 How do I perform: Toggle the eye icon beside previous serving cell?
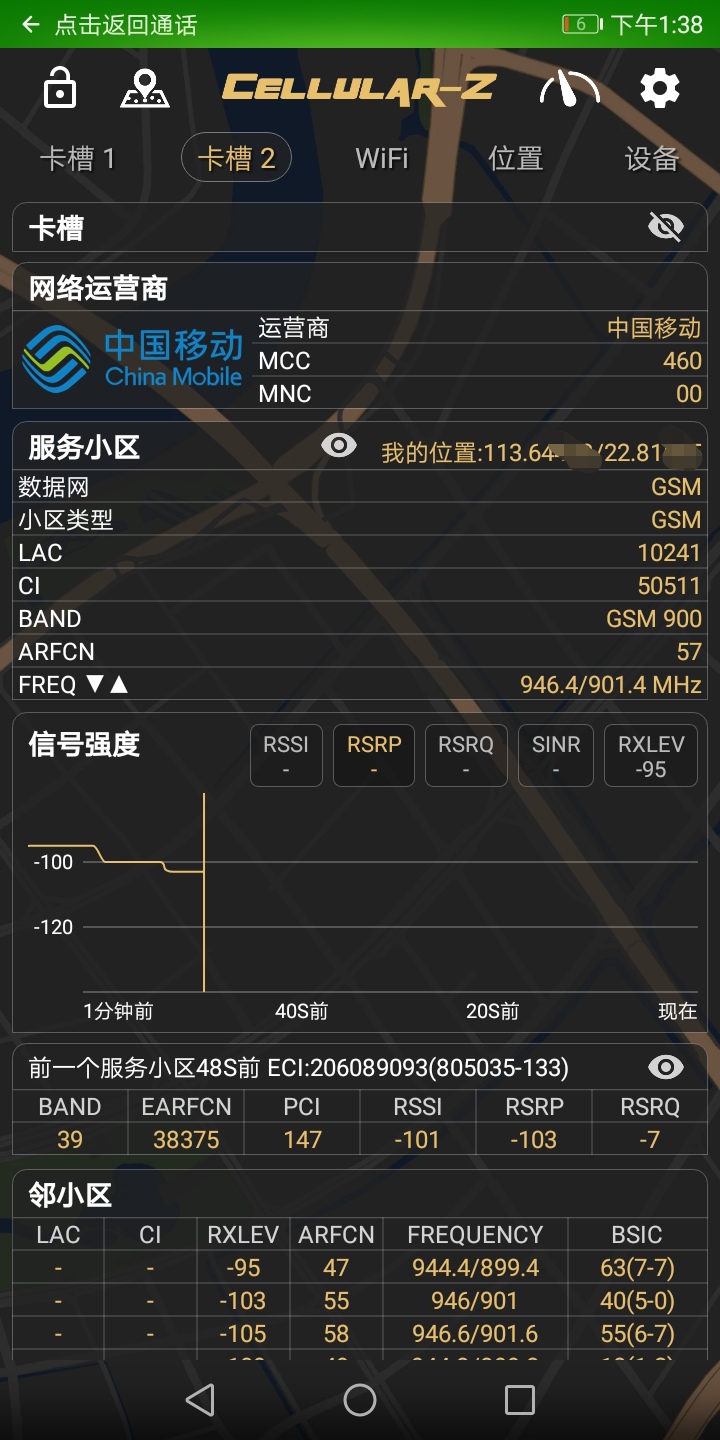click(665, 1067)
